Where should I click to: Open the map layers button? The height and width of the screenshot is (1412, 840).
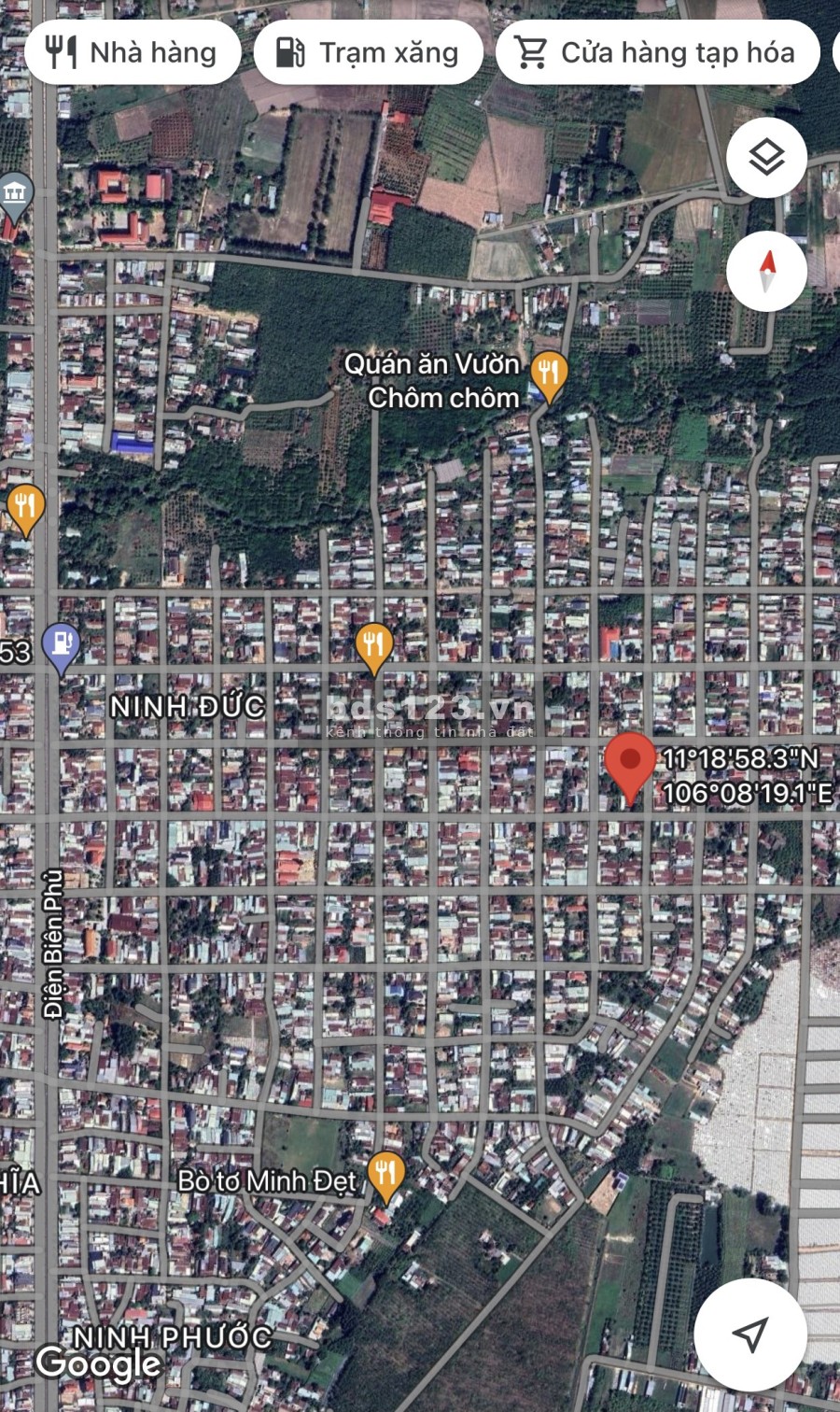click(766, 158)
